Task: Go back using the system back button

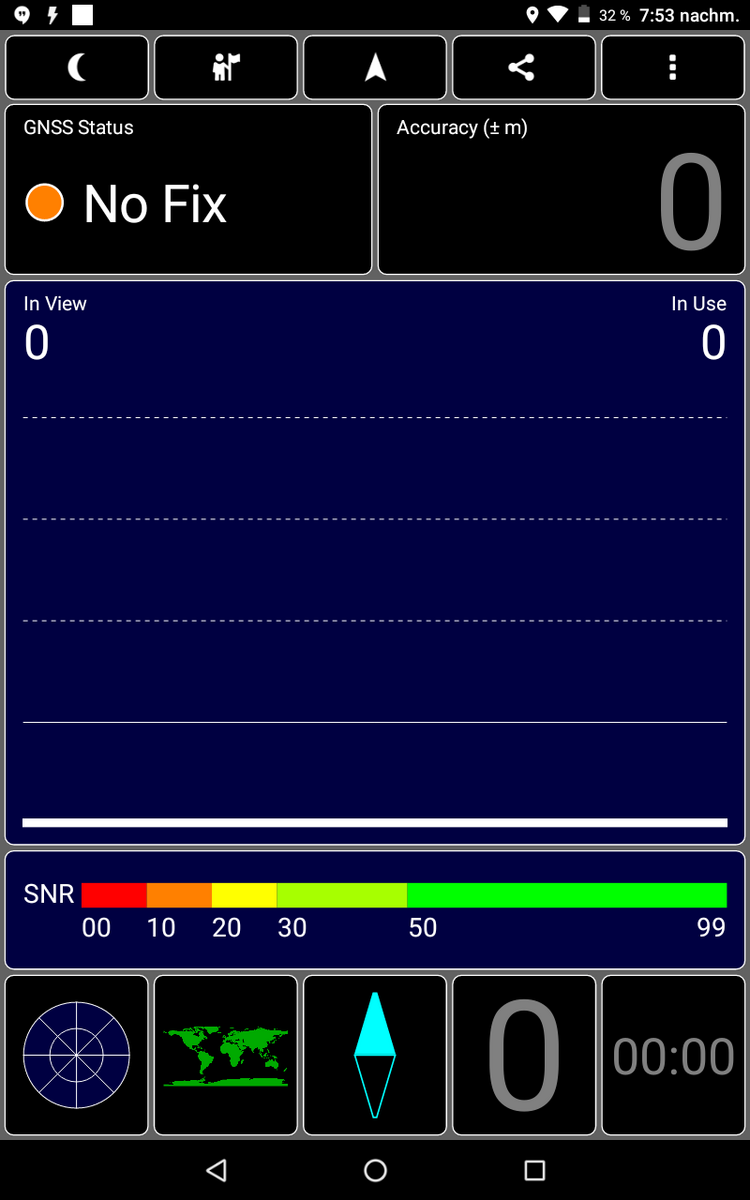Action: (x=216, y=1170)
